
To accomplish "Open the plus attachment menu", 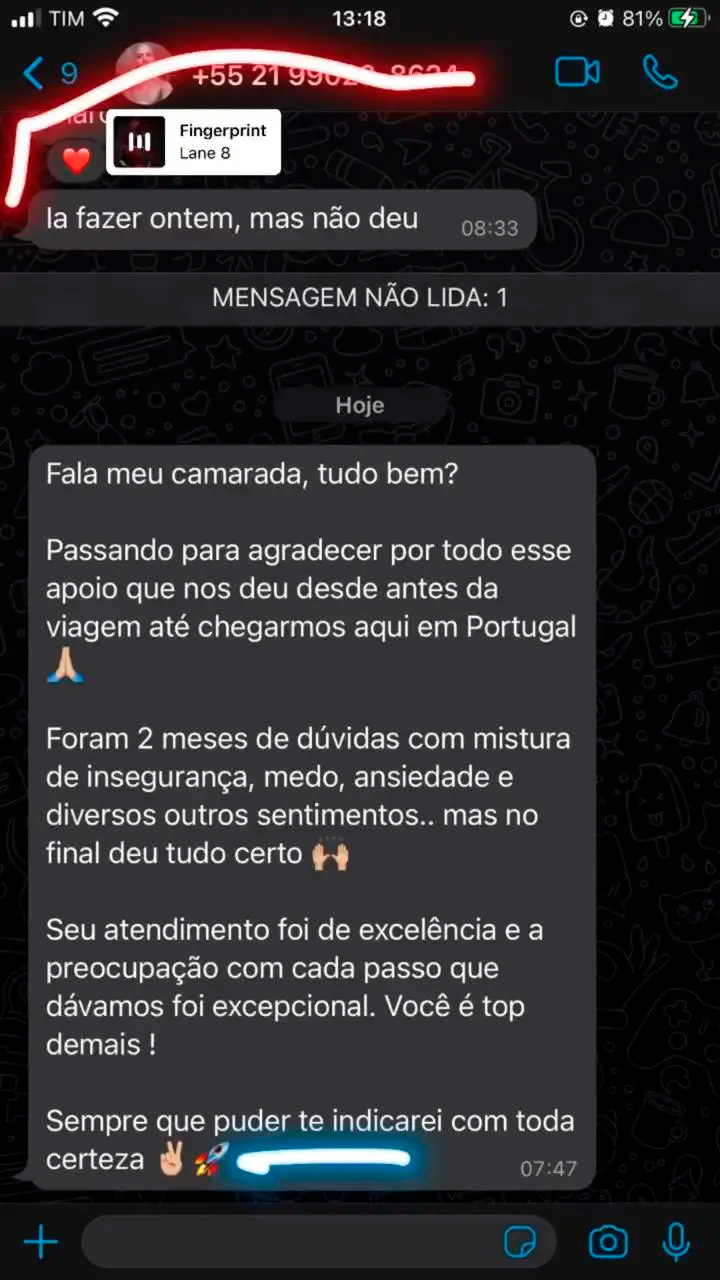I will click(41, 1242).
